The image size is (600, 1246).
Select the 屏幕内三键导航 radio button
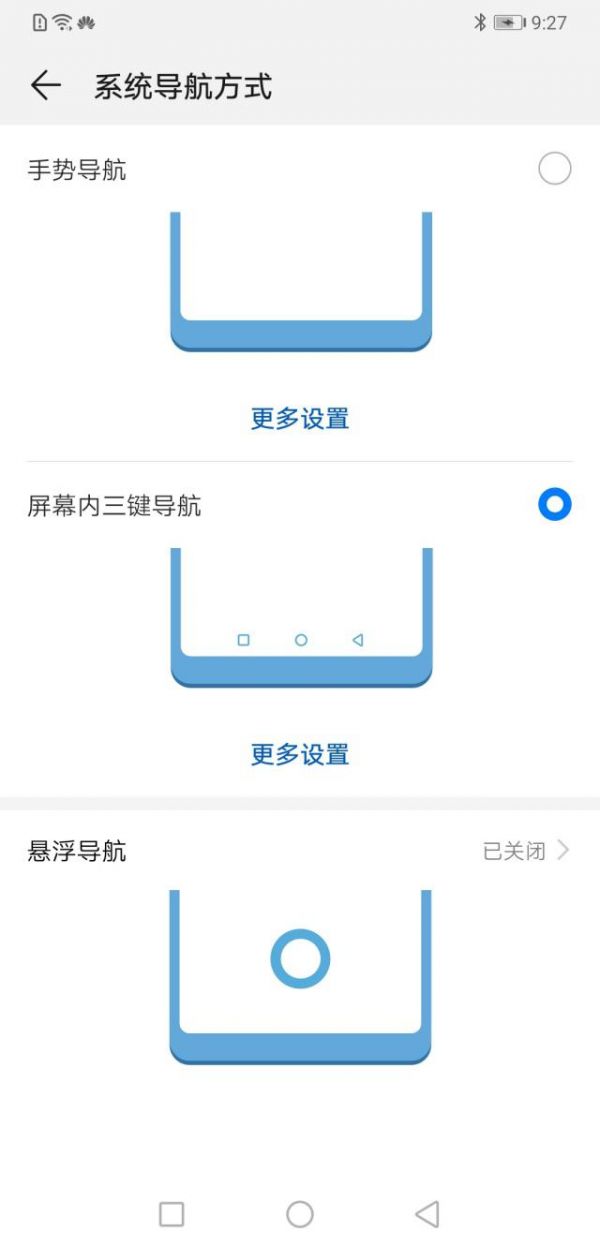coord(554,504)
